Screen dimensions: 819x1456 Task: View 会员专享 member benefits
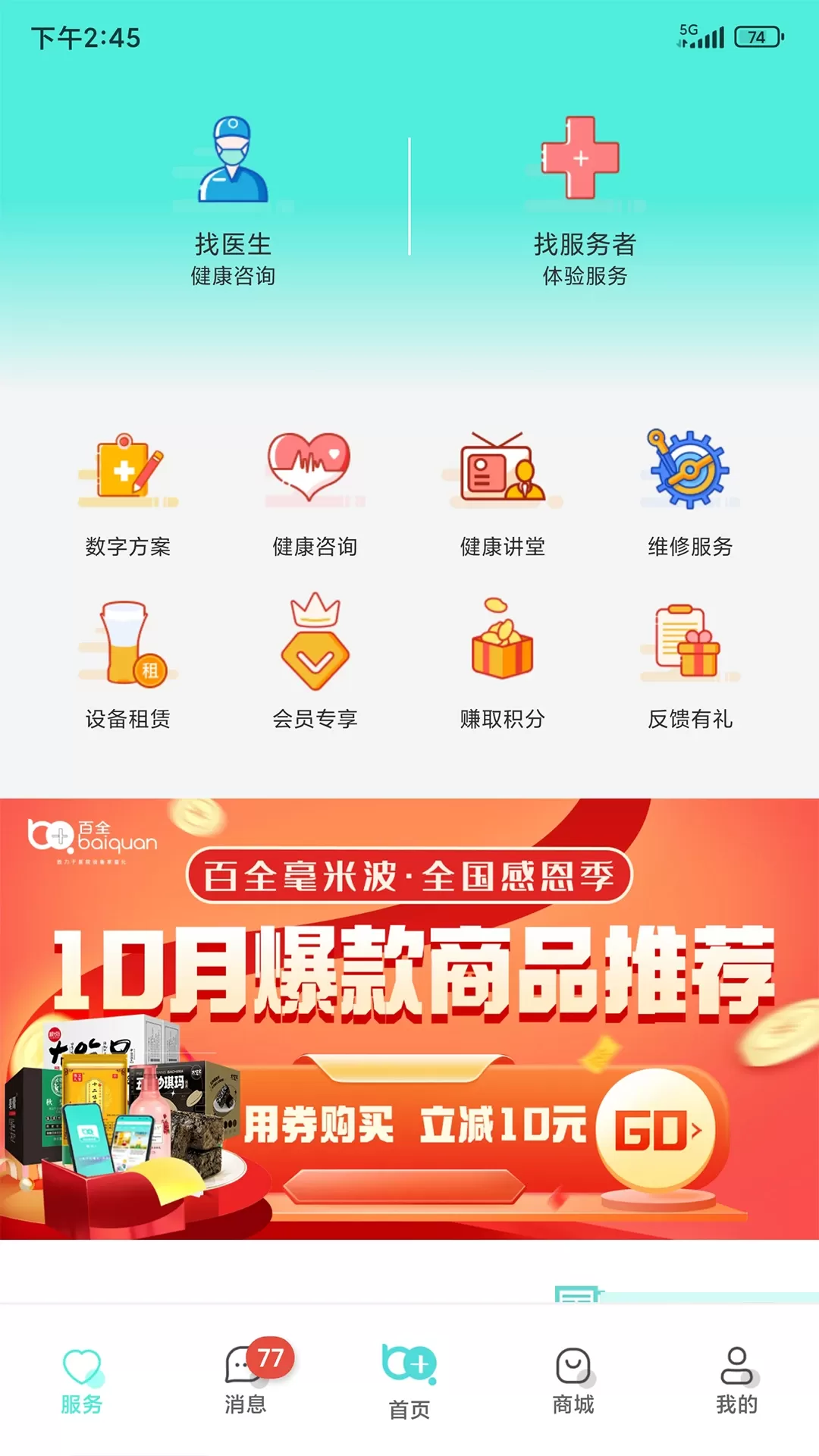315,664
